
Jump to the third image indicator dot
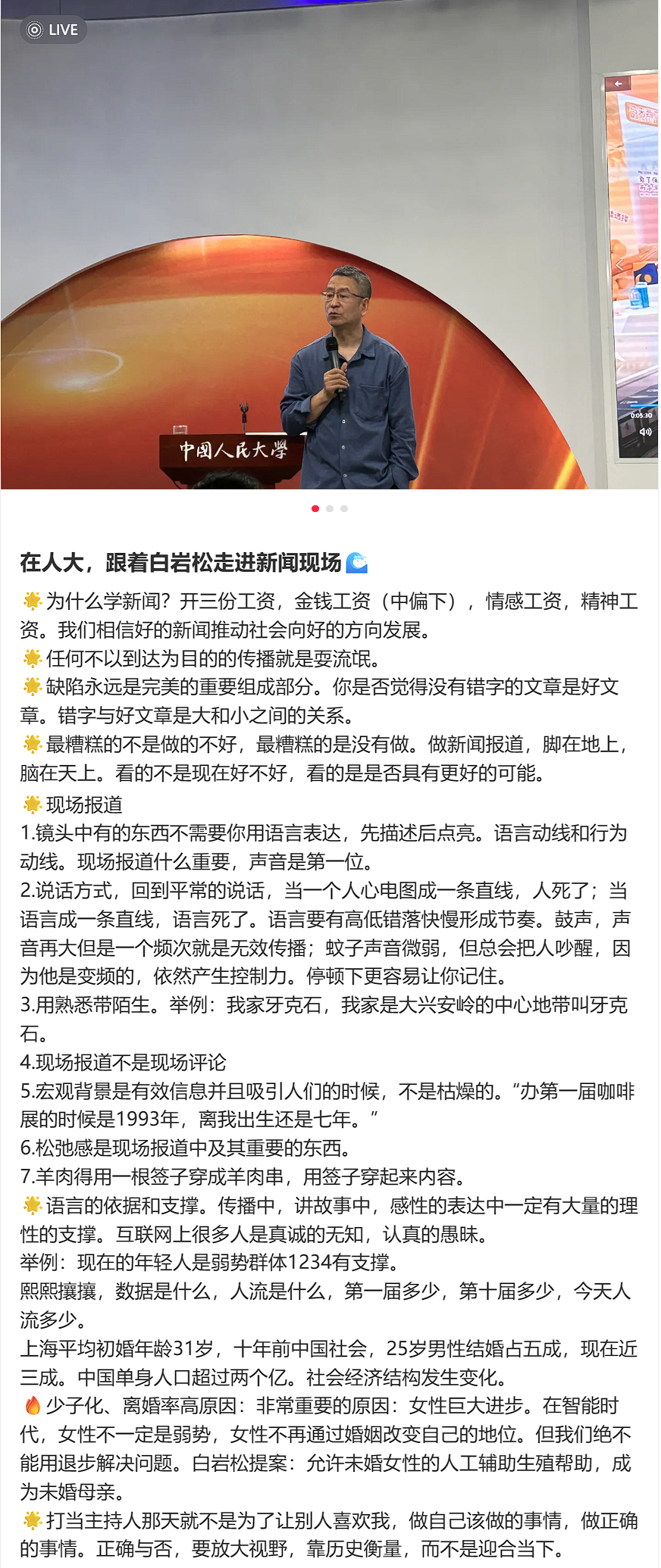(344, 508)
